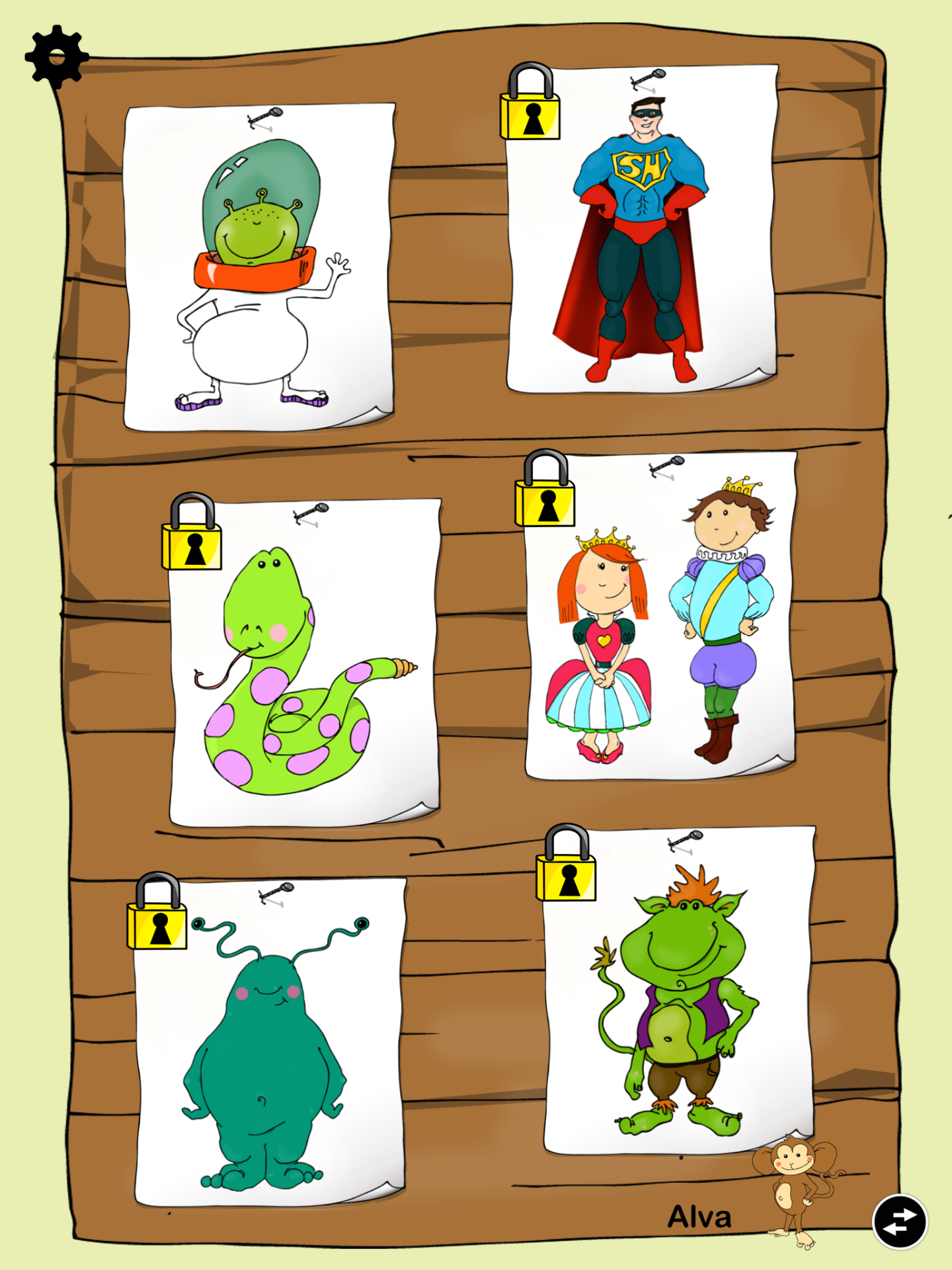
Task: Open the settings gear
Action: (57, 57)
